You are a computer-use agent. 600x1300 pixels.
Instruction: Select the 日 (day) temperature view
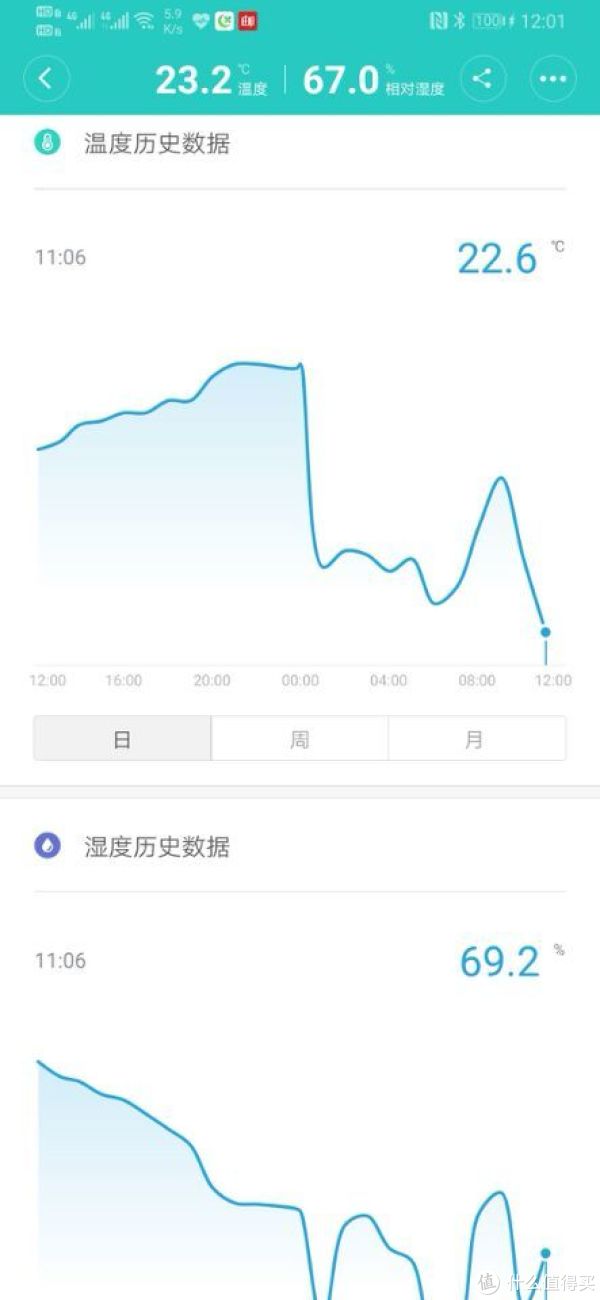[x=122, y=739]
